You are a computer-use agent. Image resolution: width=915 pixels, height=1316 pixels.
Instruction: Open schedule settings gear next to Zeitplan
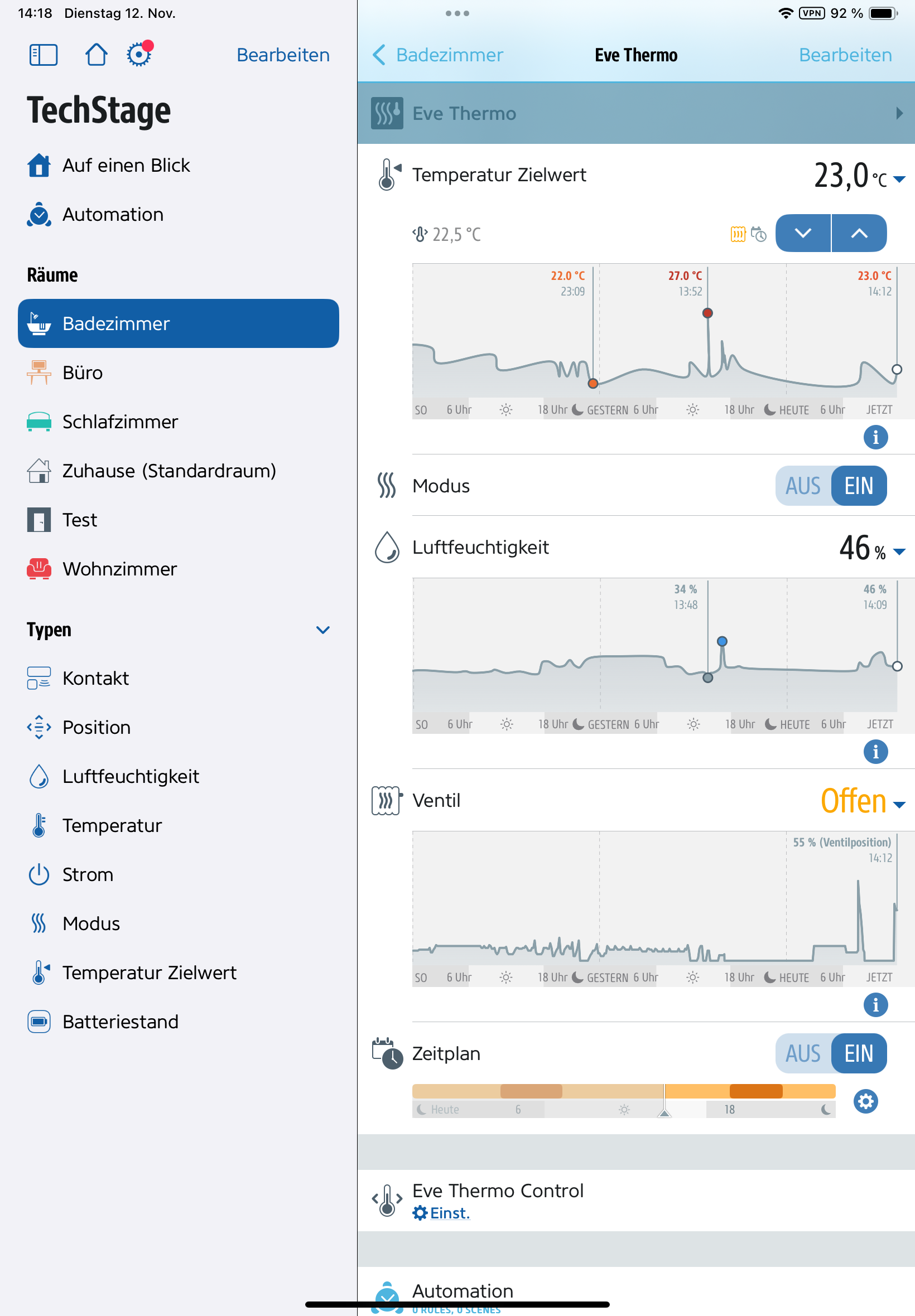865,1101
